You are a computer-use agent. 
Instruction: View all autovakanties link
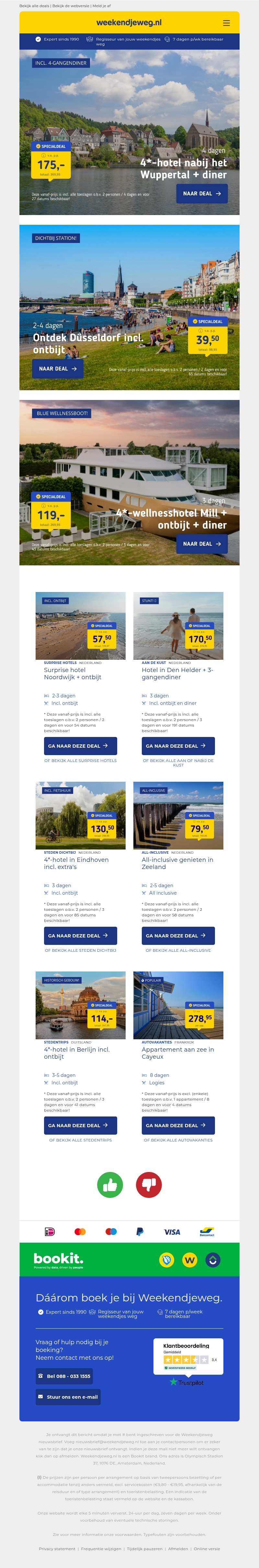pos(178,1140)
